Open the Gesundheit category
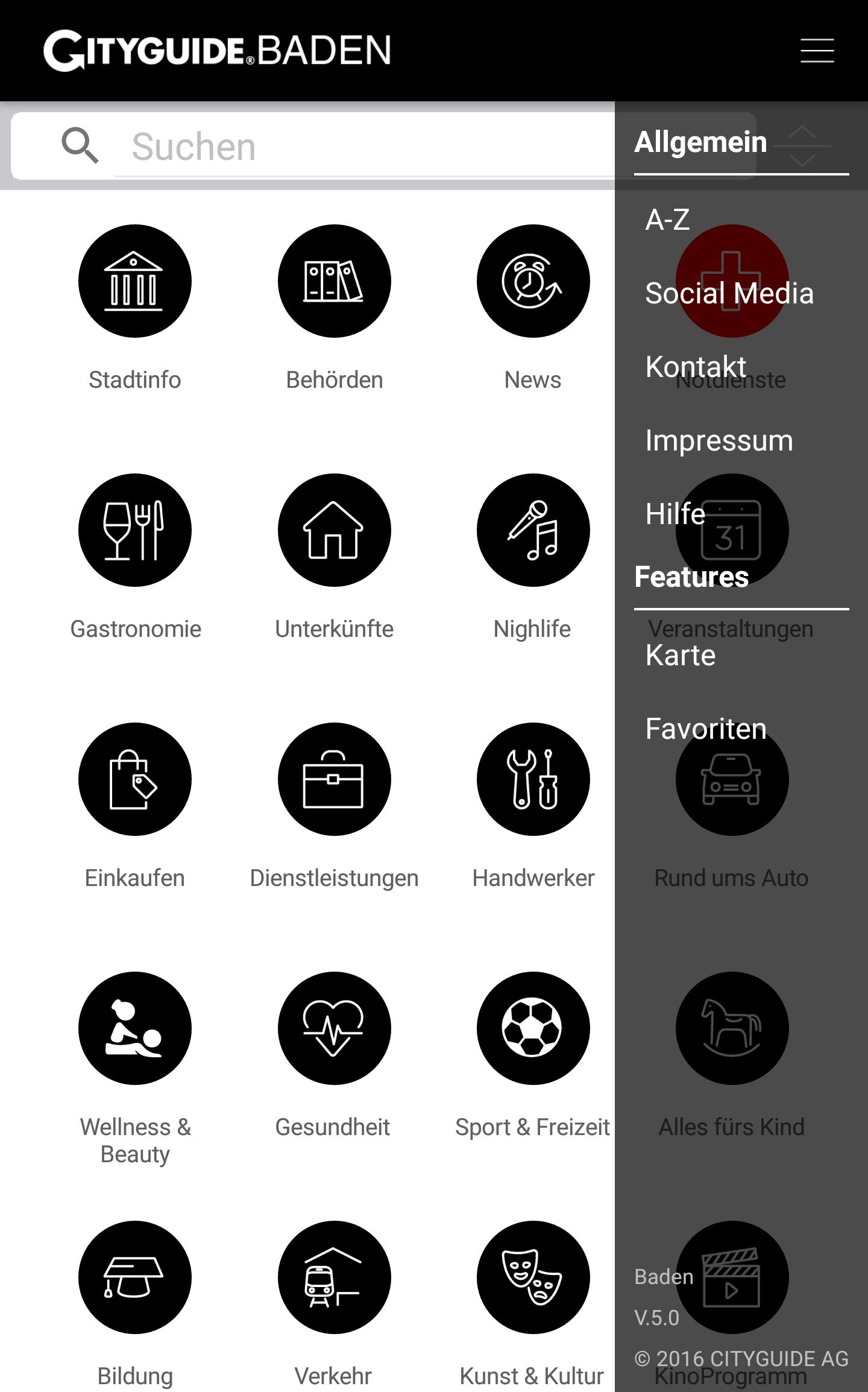868x1392 pixels. tap(334, 1028)
